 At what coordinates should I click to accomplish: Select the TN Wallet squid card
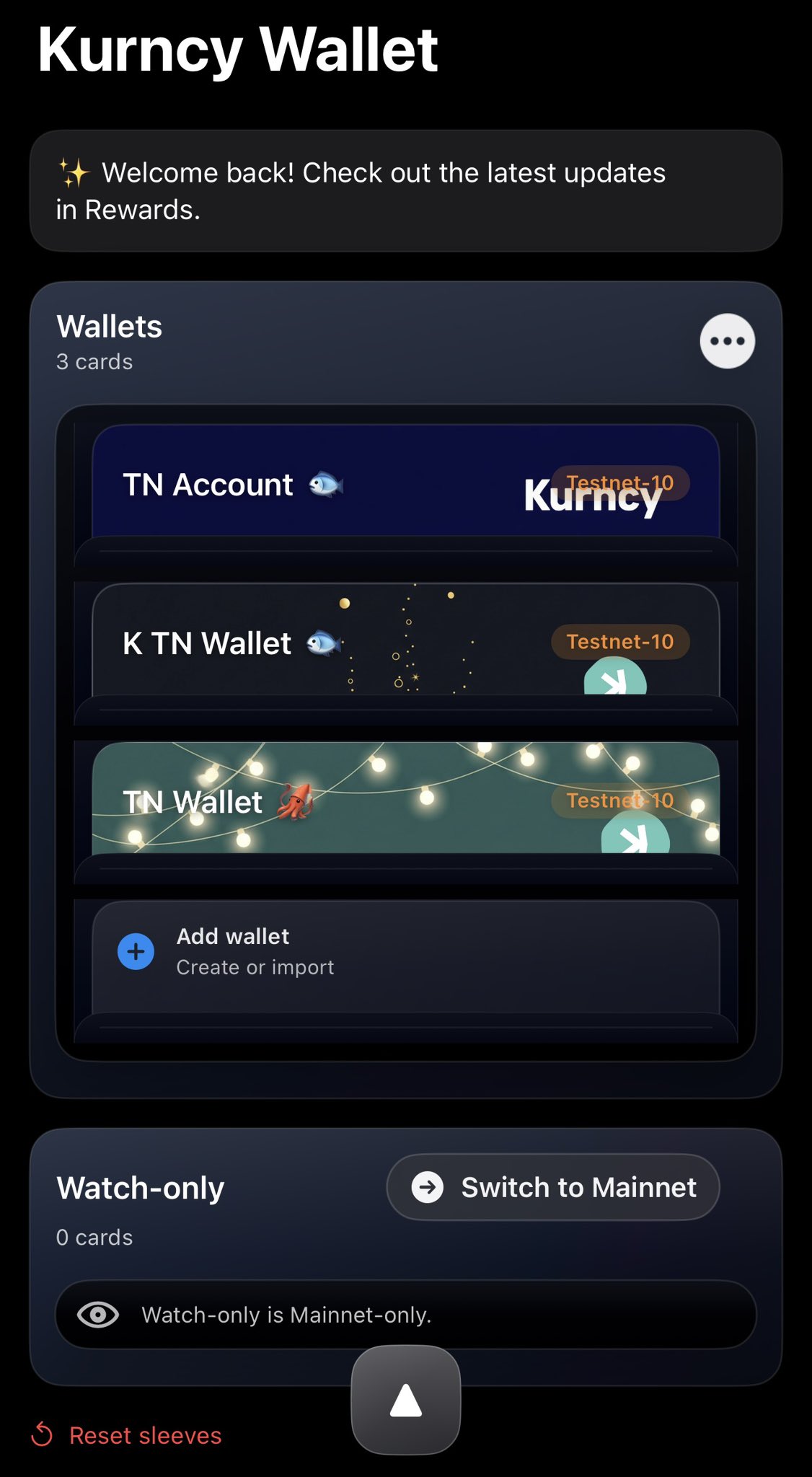click(x=405, y=801)
